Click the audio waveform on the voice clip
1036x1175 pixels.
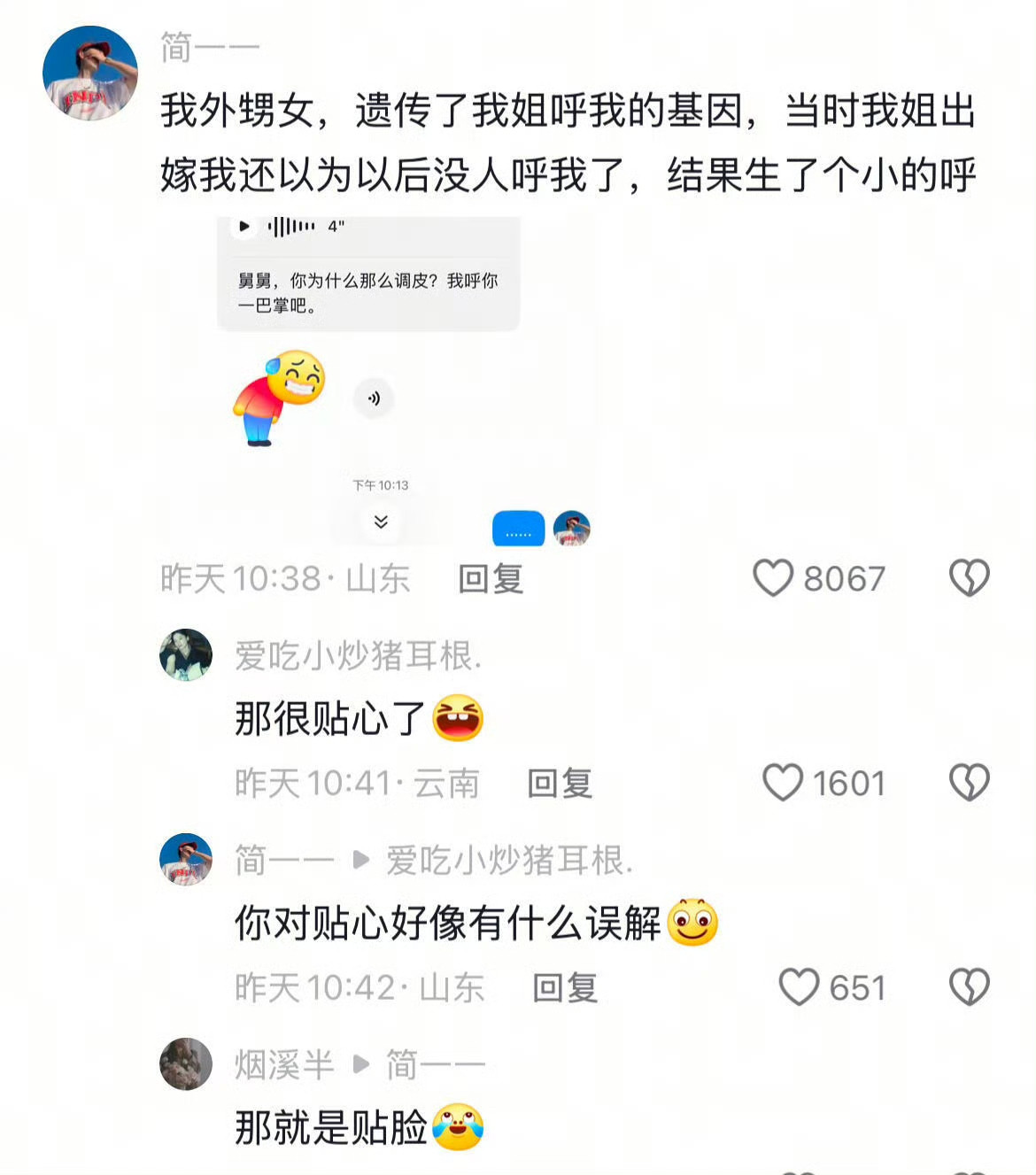(292, 226)
